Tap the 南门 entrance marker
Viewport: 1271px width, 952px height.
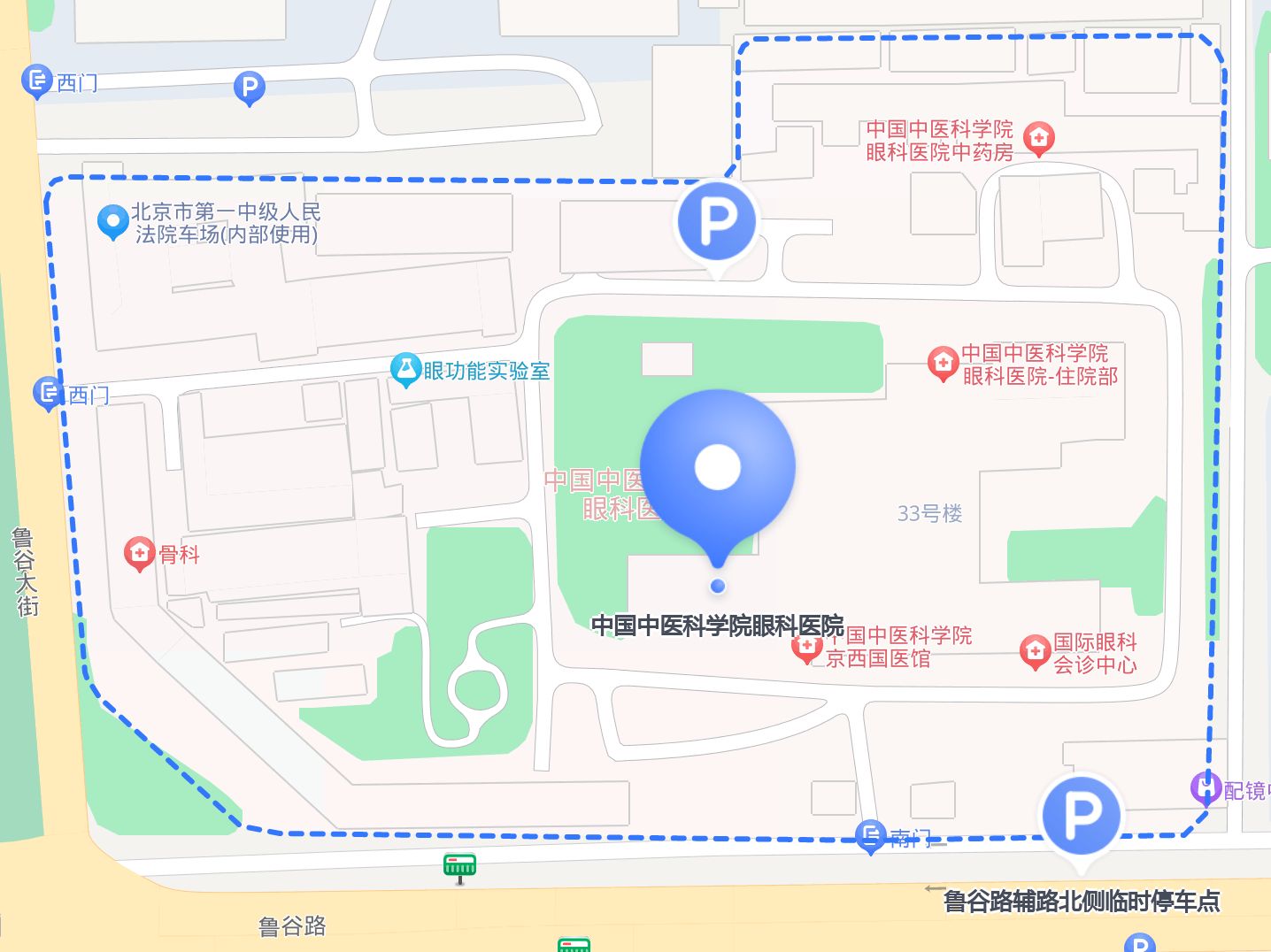pos(871,834)
